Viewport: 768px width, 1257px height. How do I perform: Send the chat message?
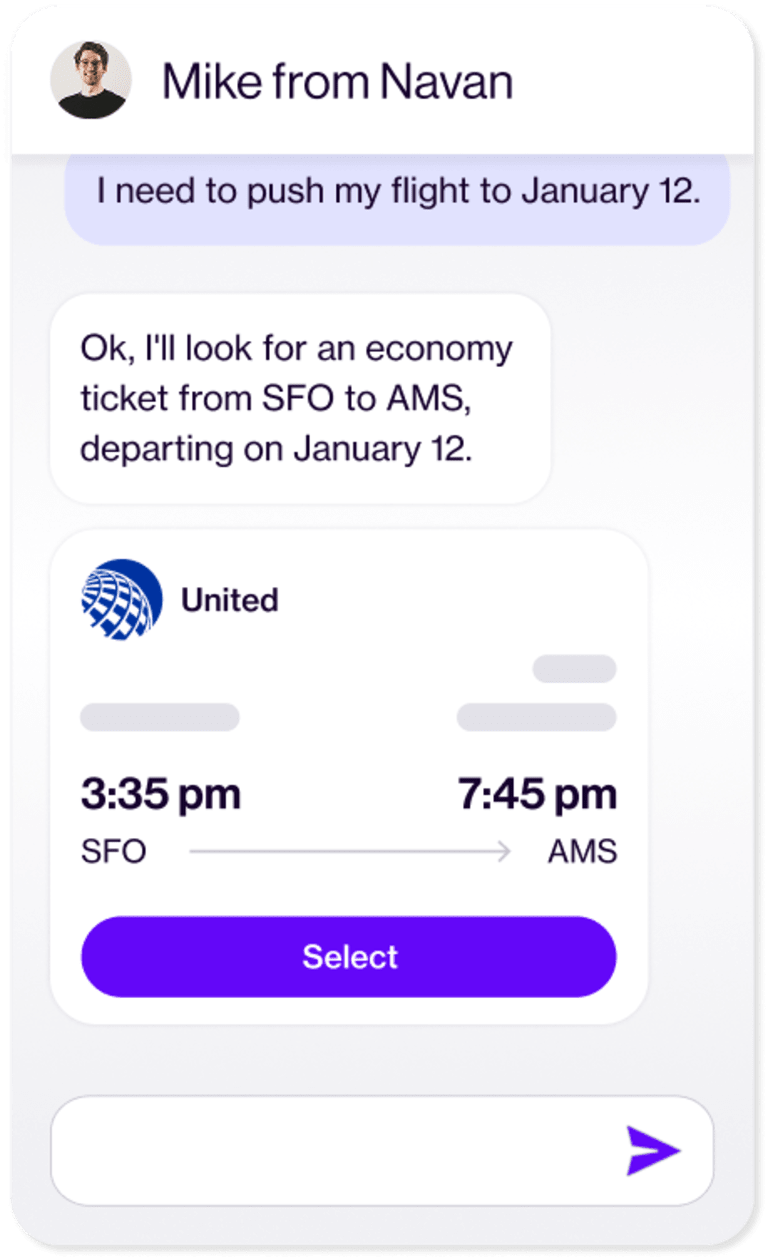(652, 1150)
